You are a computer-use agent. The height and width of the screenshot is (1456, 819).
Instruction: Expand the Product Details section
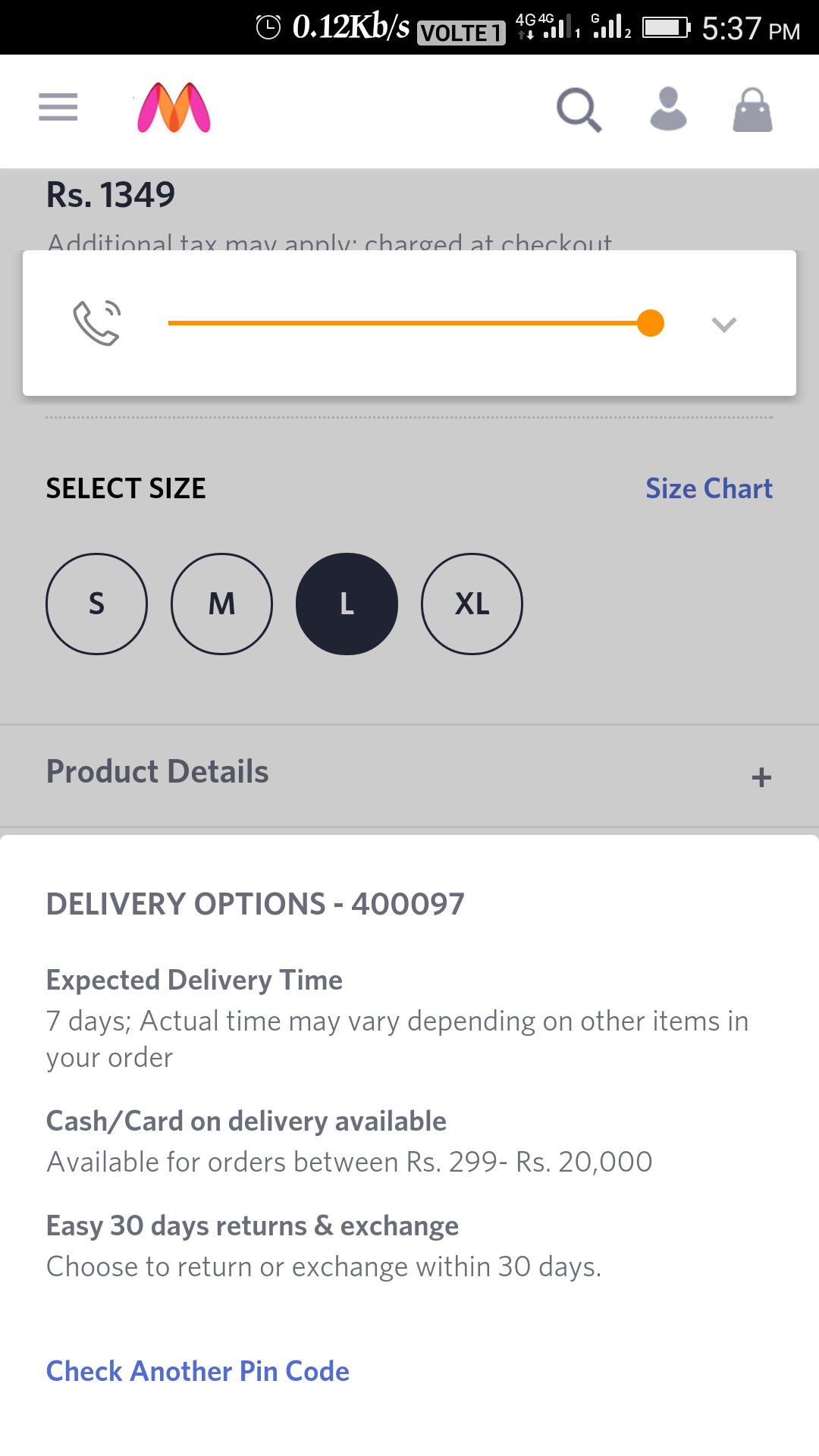pos(761,777)
